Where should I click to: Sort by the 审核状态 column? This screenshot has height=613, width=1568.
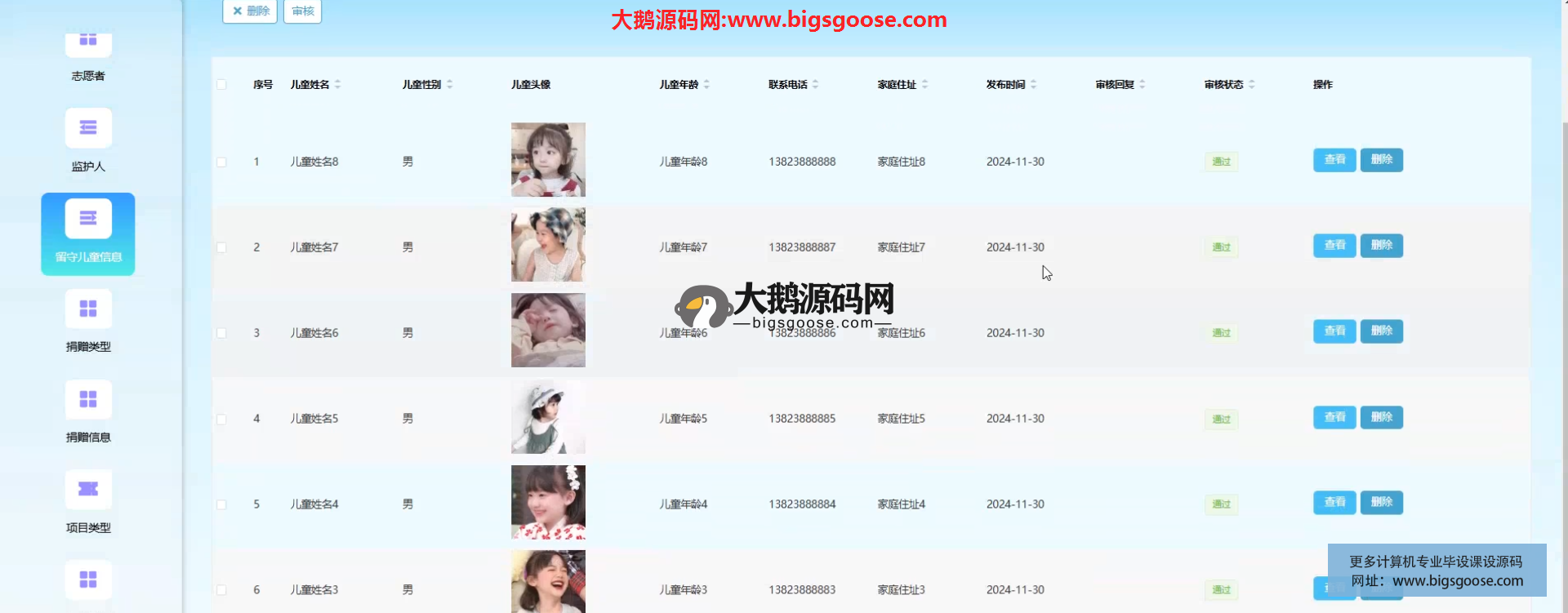pyautogui.click(x=1251, y=85)
